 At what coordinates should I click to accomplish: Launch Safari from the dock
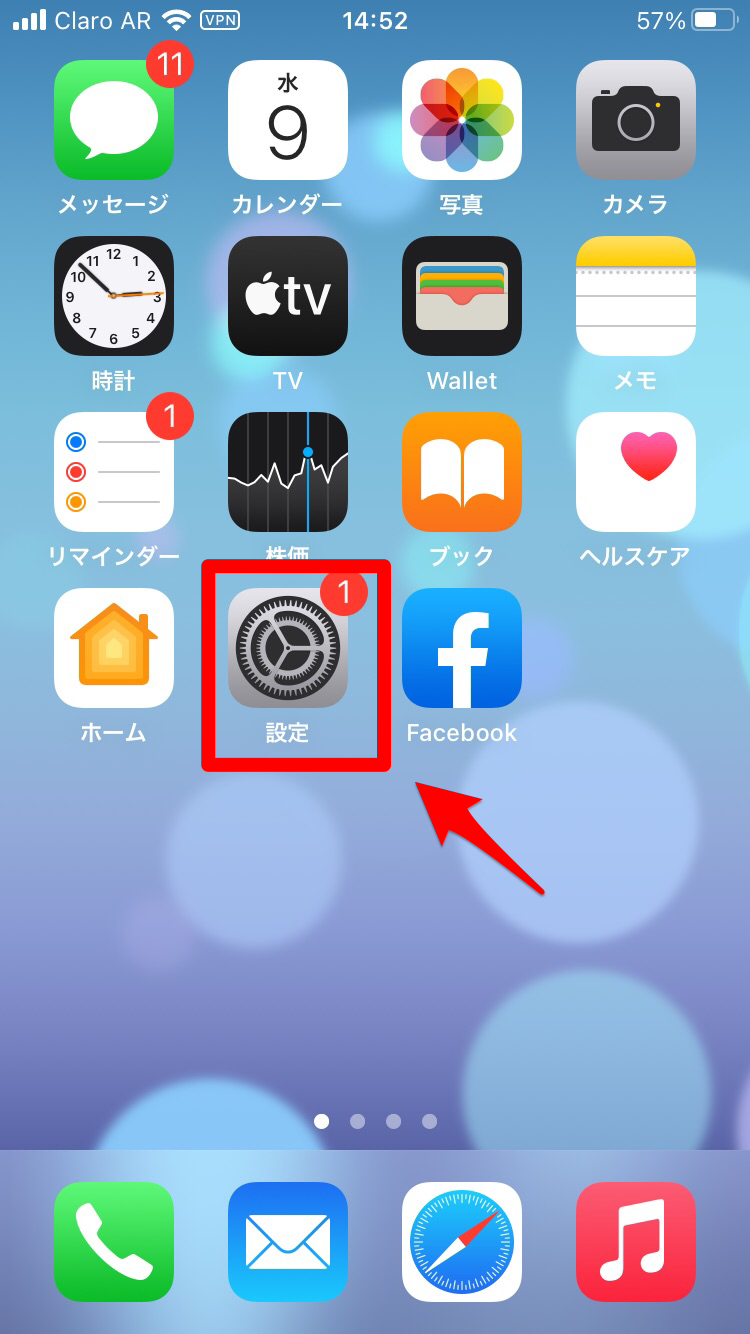461,1242
